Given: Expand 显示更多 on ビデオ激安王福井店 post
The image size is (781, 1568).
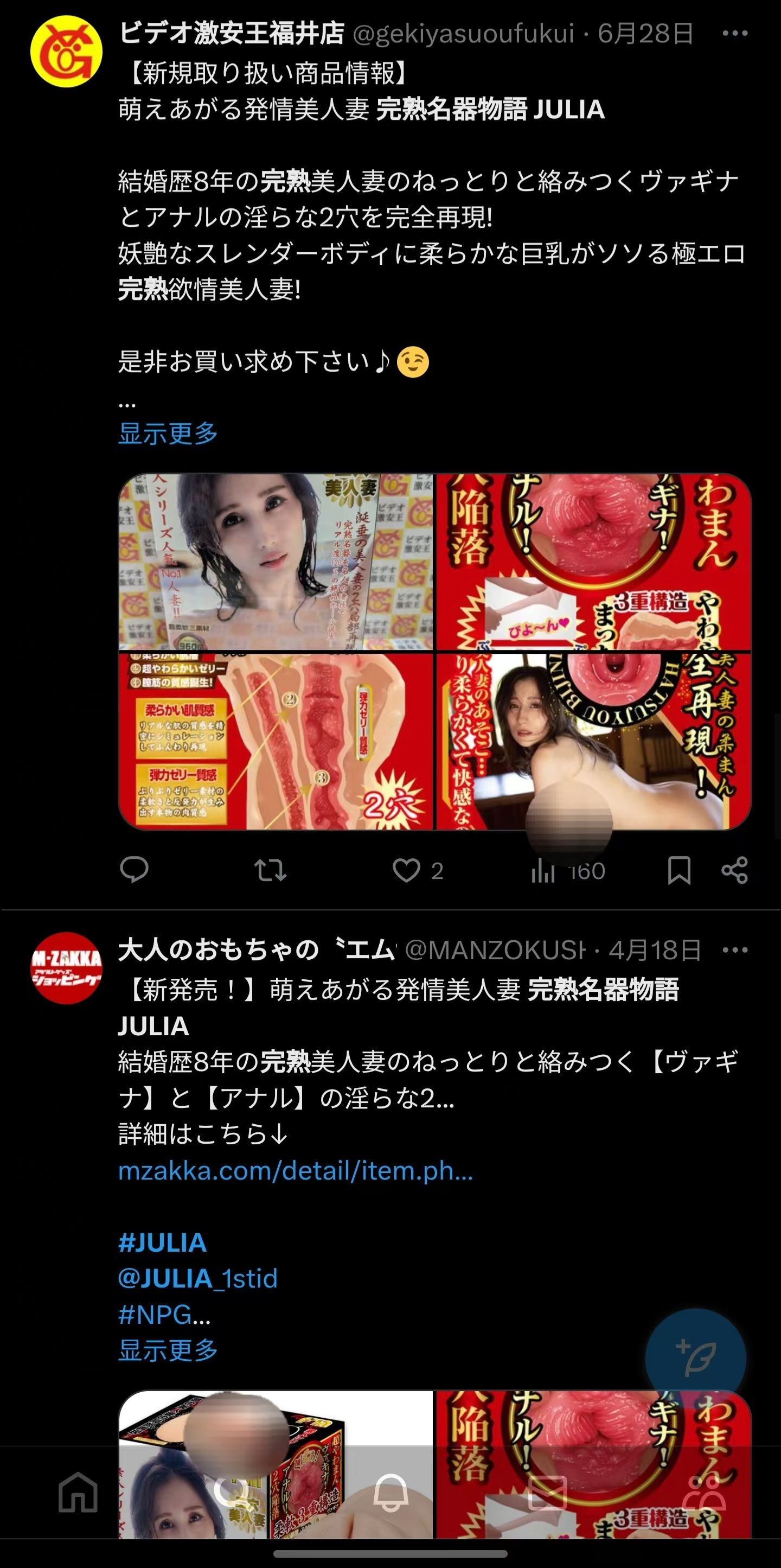Looking at the screenshot, I should 168,434.
